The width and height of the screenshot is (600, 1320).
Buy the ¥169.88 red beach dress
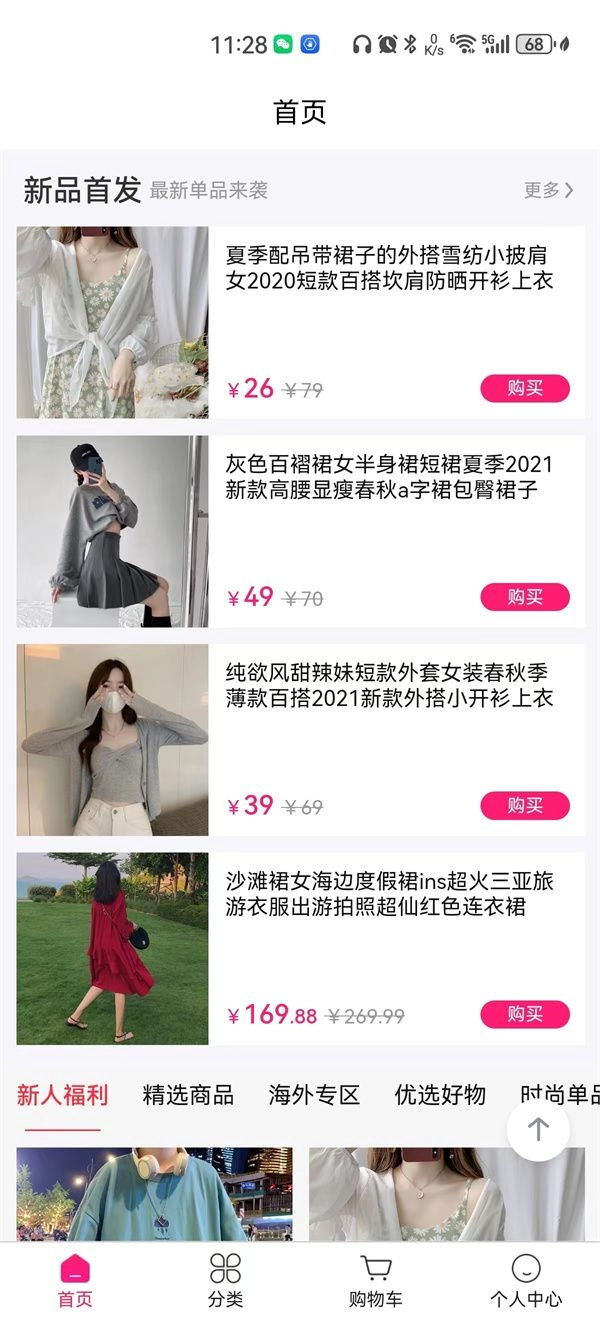click(x=525, y=1014)
